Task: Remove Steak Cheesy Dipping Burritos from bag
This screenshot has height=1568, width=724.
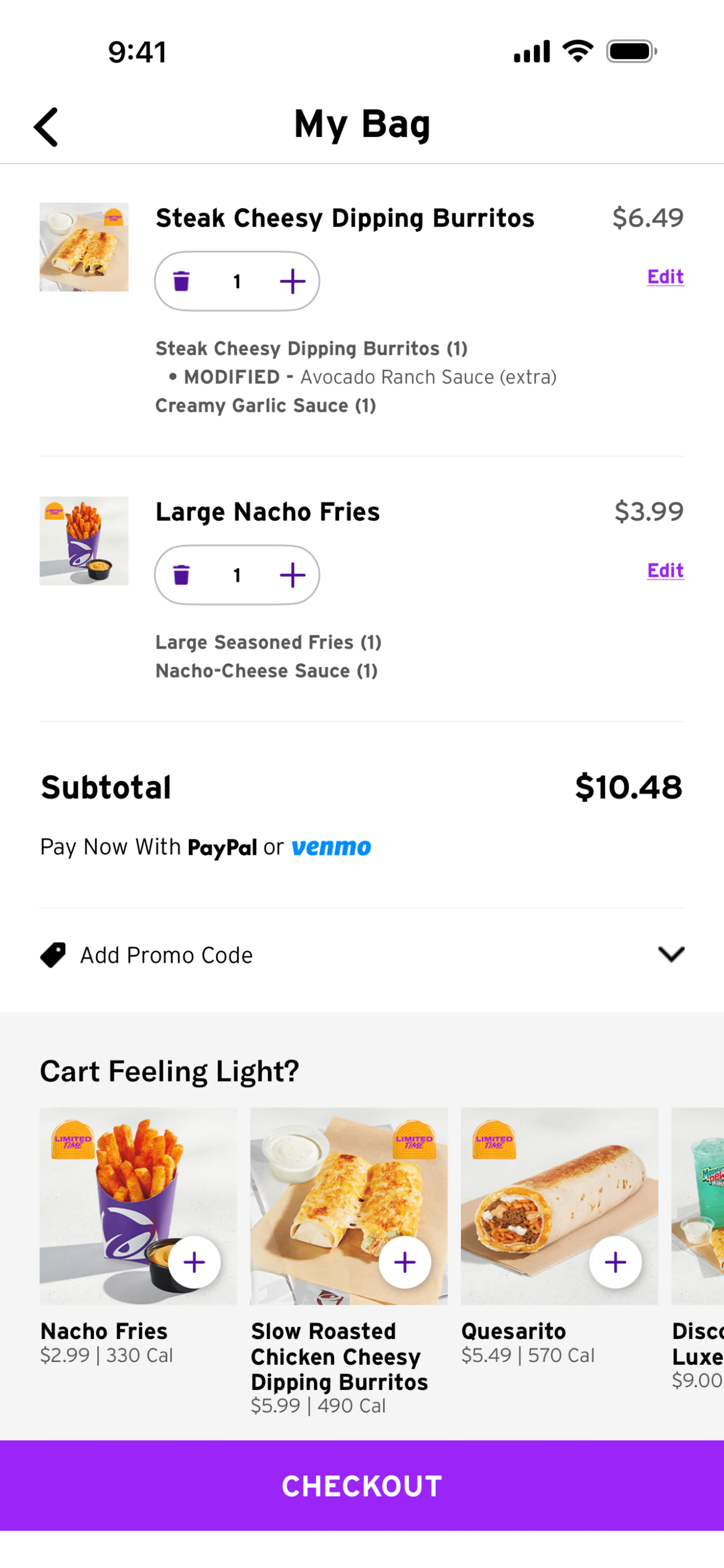Action: click(181, 281)
